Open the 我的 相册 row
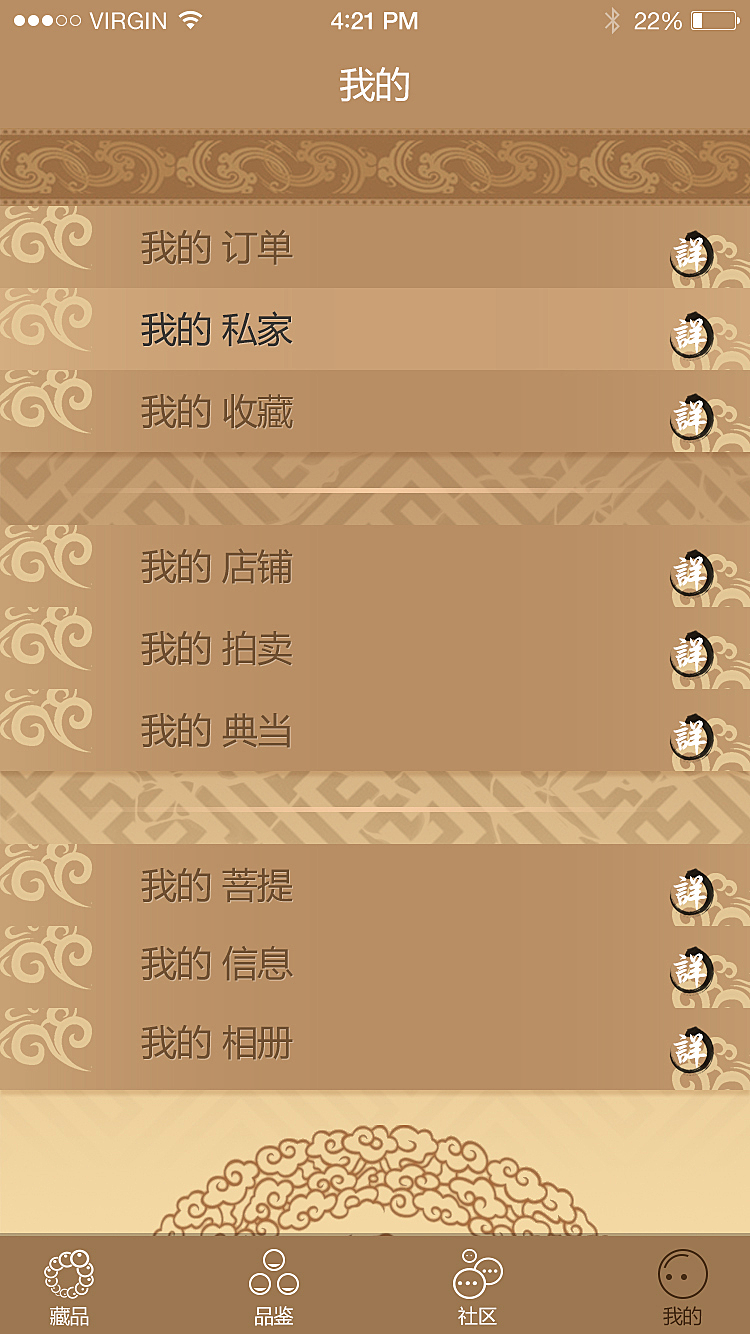Viewport: 750px width, 1334px height. (375, 1044)
